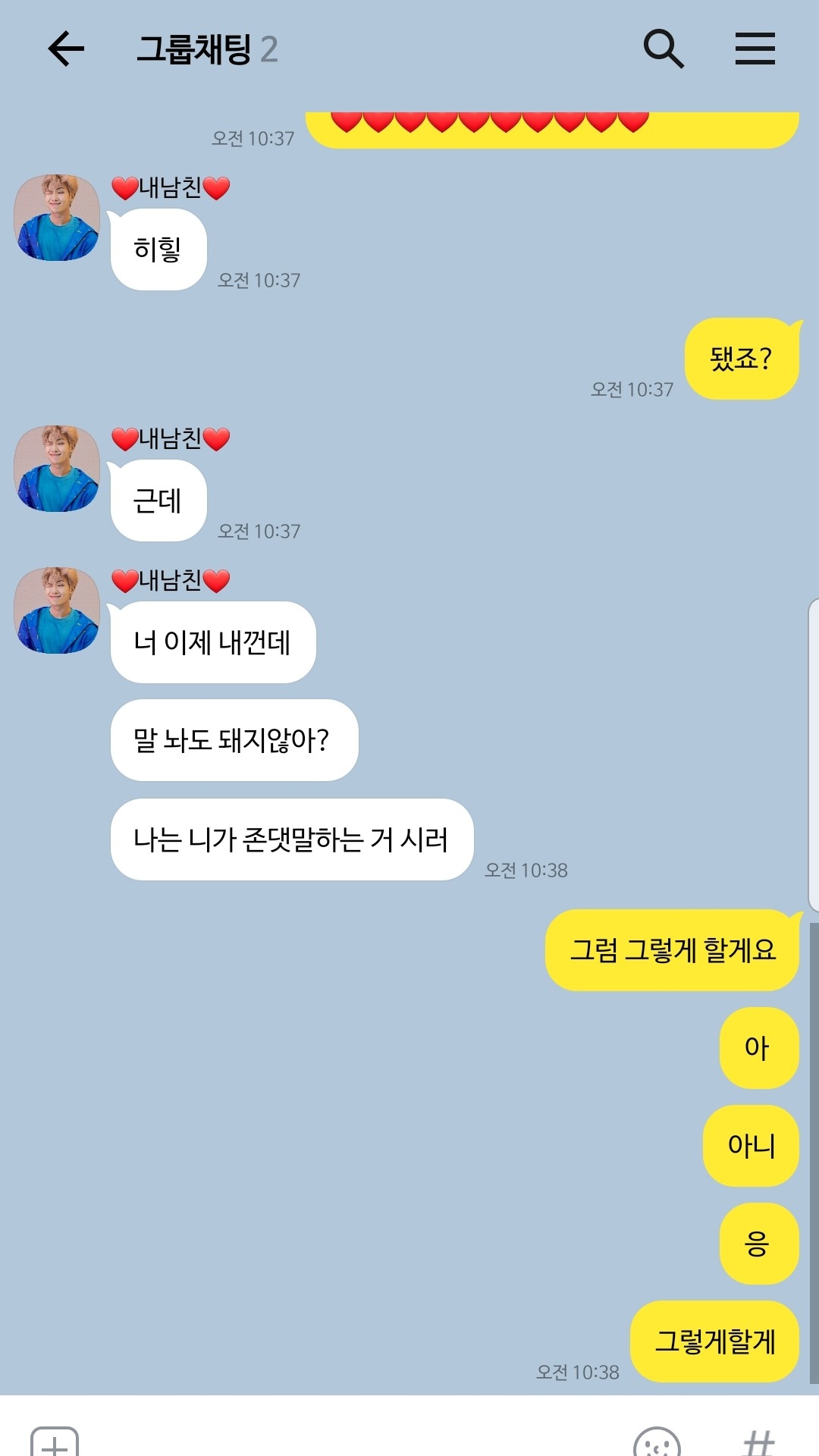Tap the hashtag search icon
This screenshot has width=819, height=1456.
[x=758, y=1442]
